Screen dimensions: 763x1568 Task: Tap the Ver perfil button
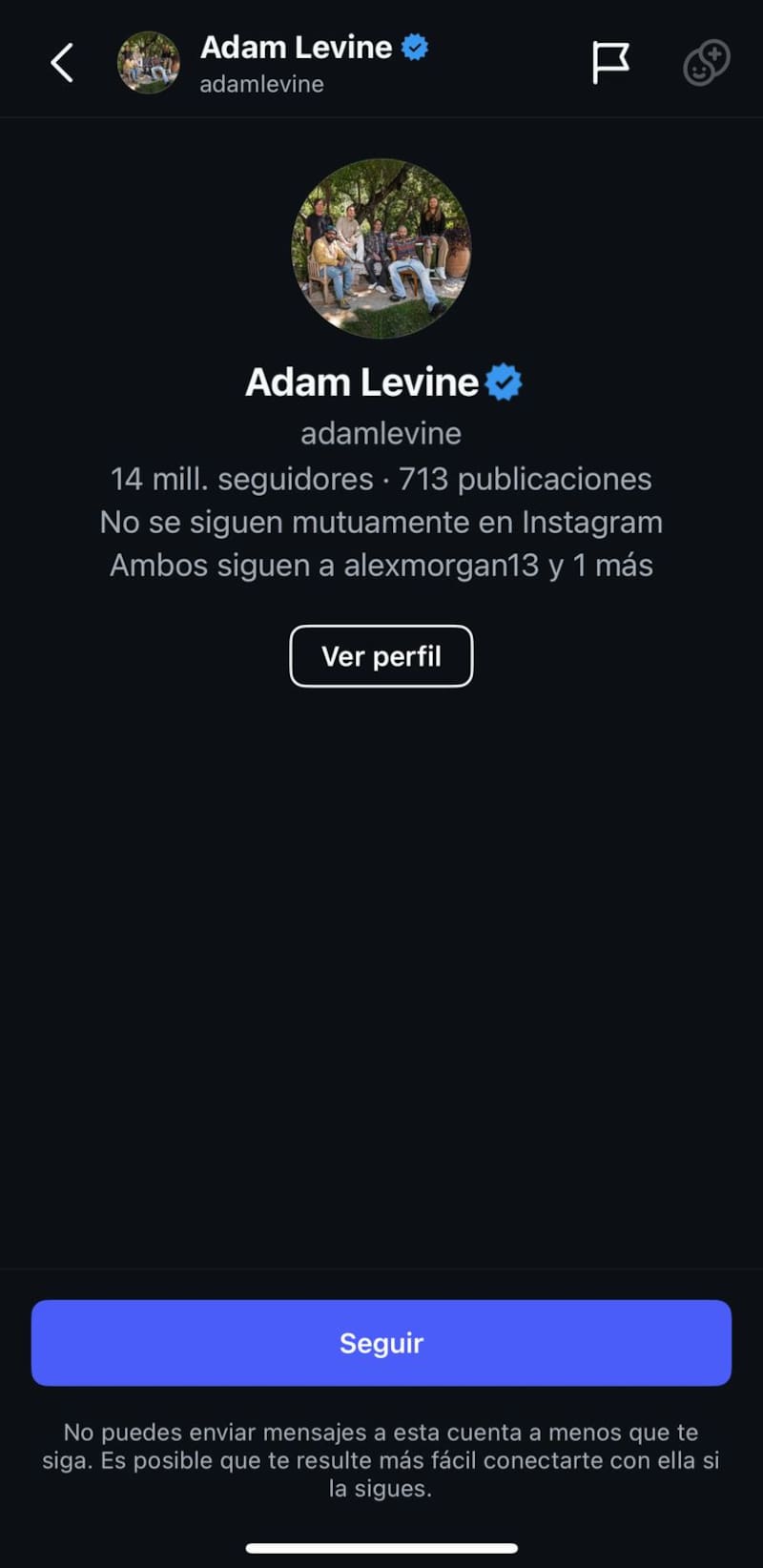pyautogui.click(x=381, y=656)
